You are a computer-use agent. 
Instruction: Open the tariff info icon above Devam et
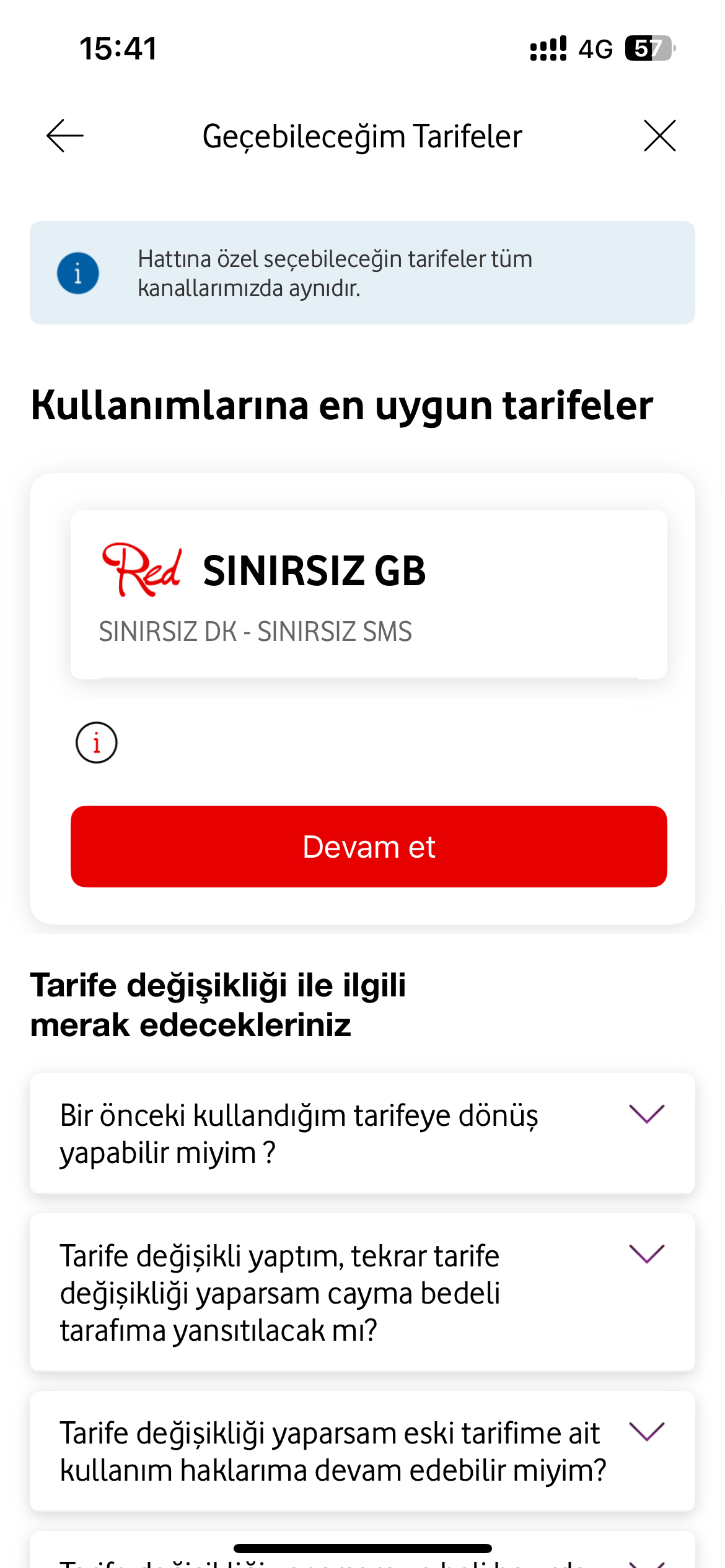click(97, 743)
